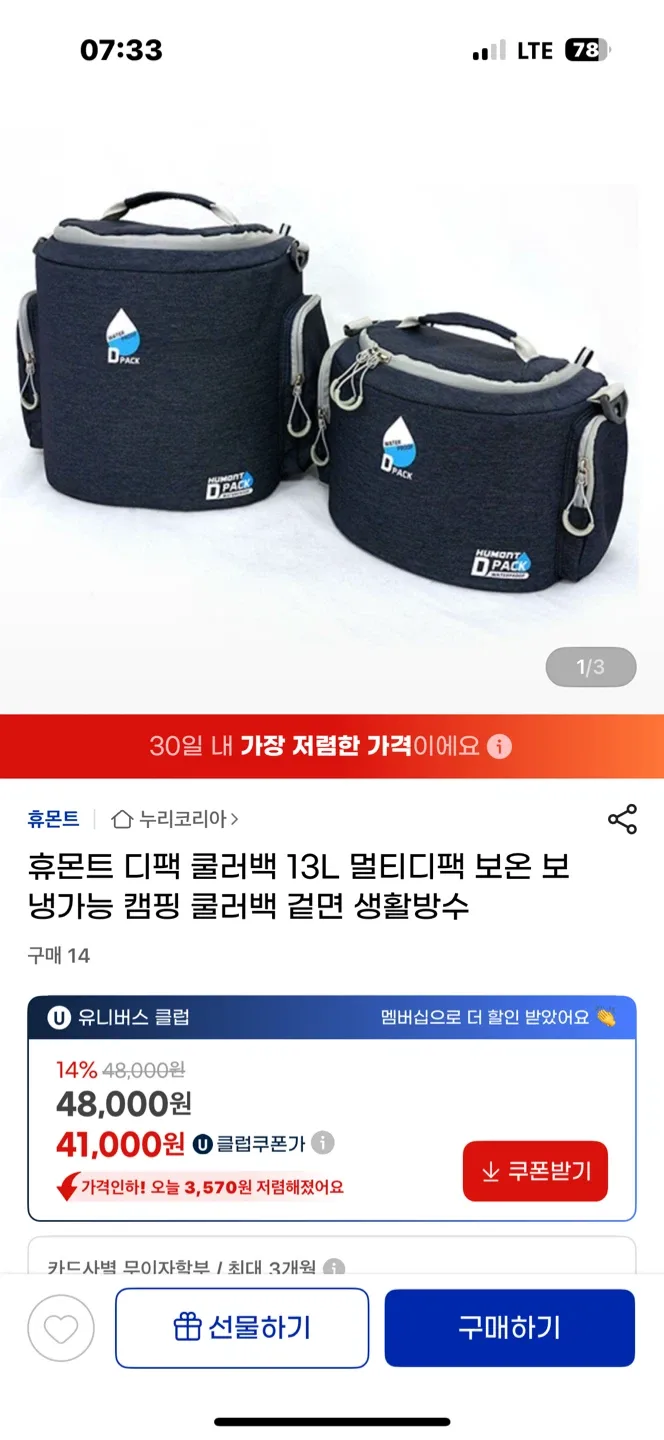Open 누리코리아 seller store link

[176, 819]
